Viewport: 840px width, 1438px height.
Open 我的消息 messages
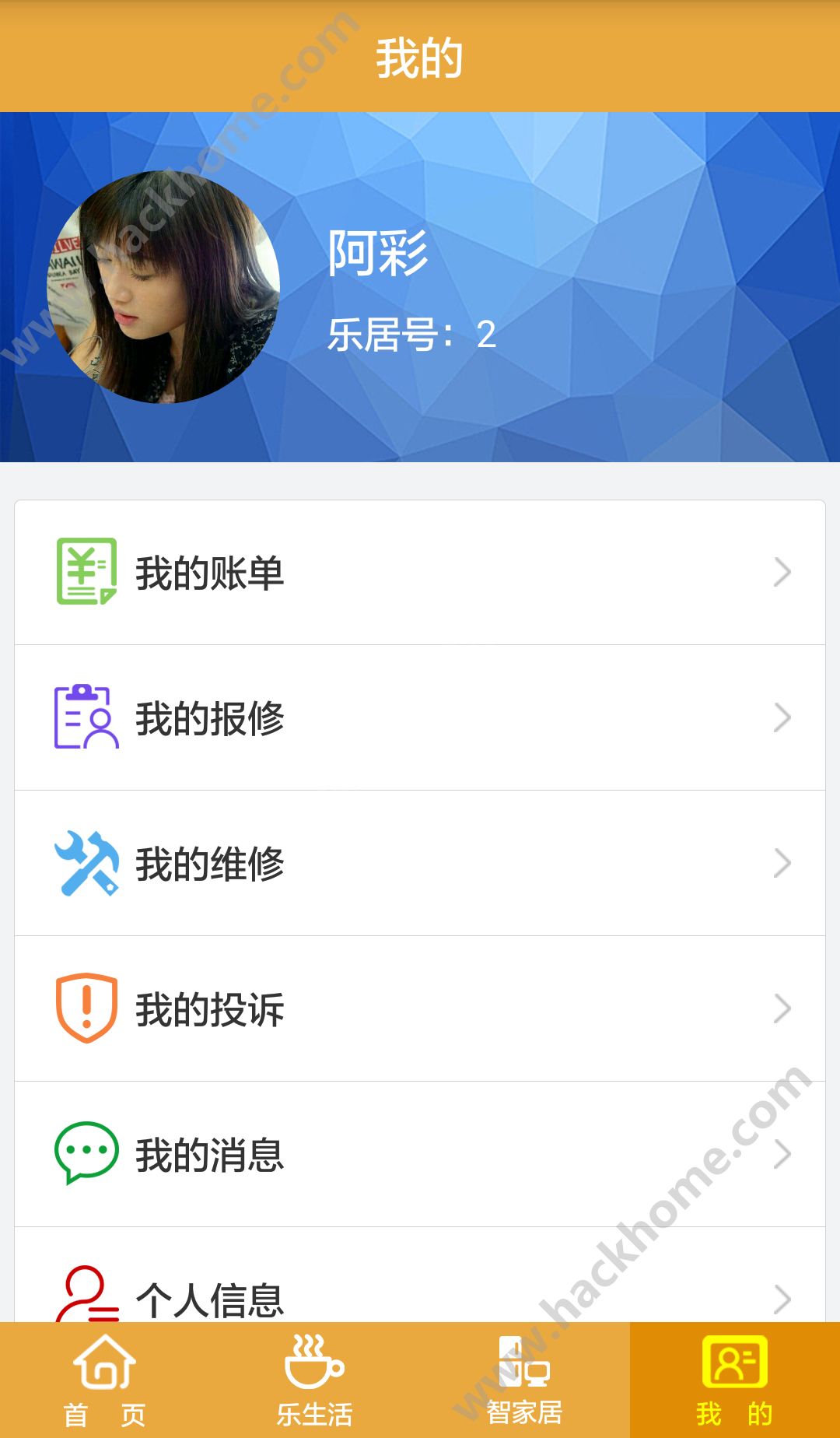coord(420,1154)
